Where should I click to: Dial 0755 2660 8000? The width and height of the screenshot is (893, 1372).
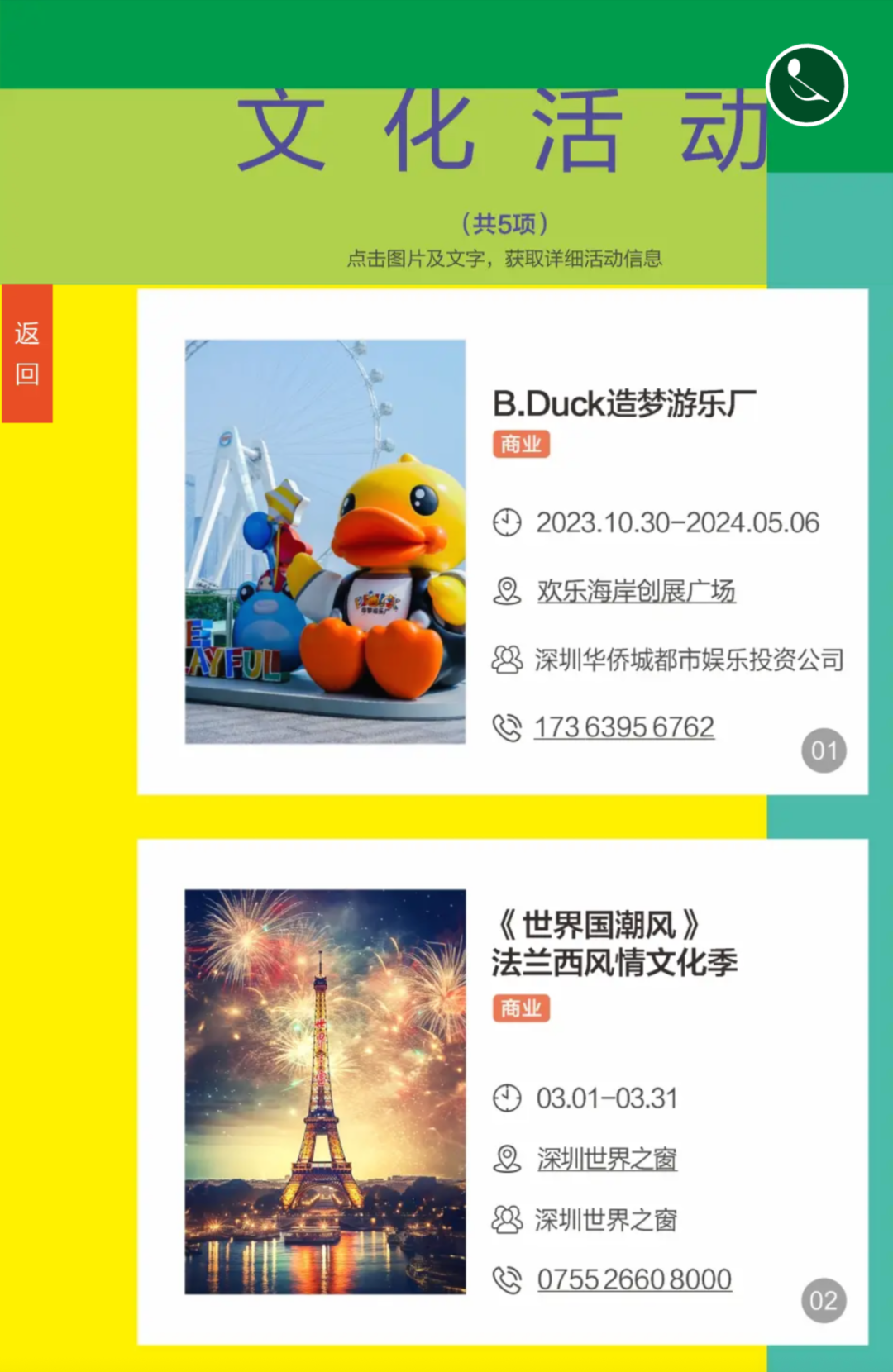pyautogui.click(x=634, y=1279)
